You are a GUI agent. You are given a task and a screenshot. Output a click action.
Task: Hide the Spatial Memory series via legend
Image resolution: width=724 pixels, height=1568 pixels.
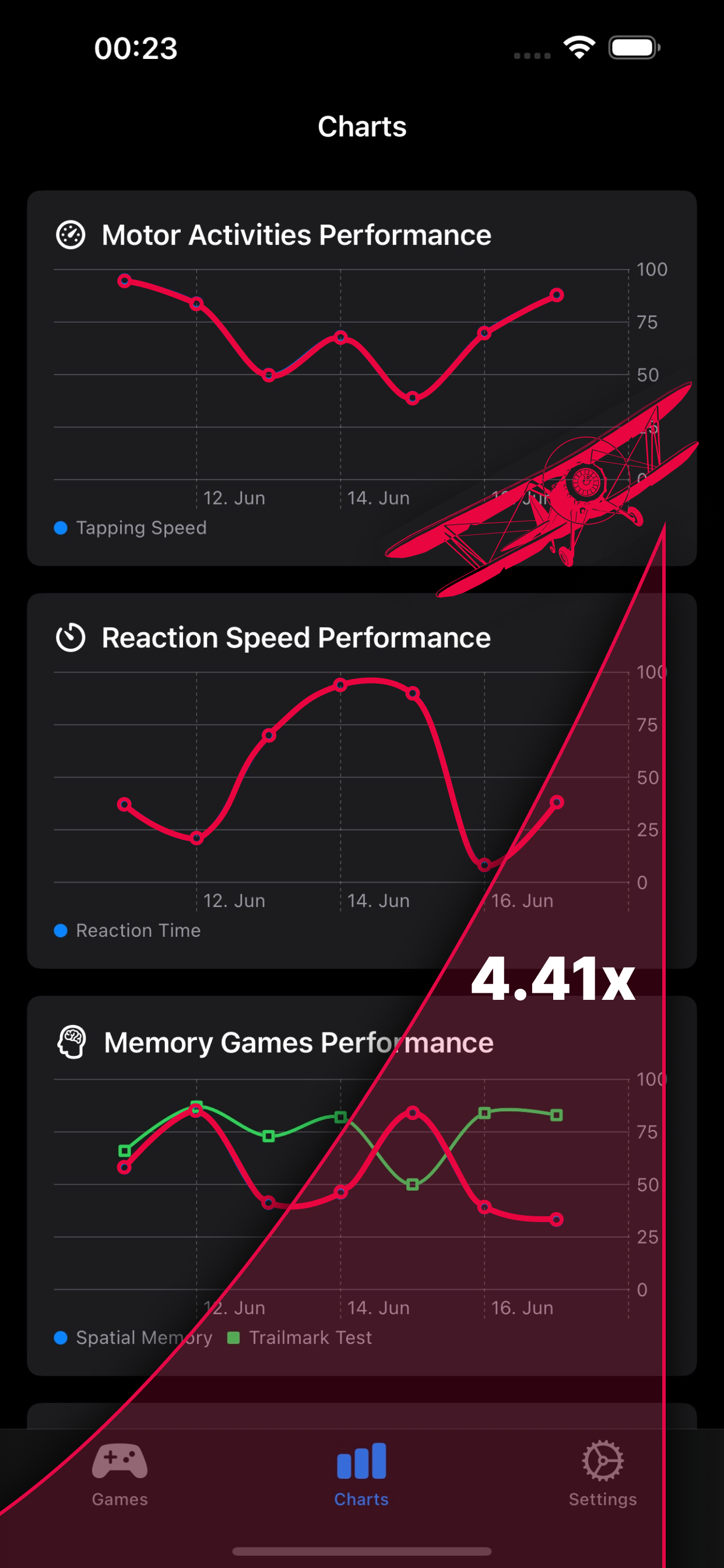click(134, 1338)
